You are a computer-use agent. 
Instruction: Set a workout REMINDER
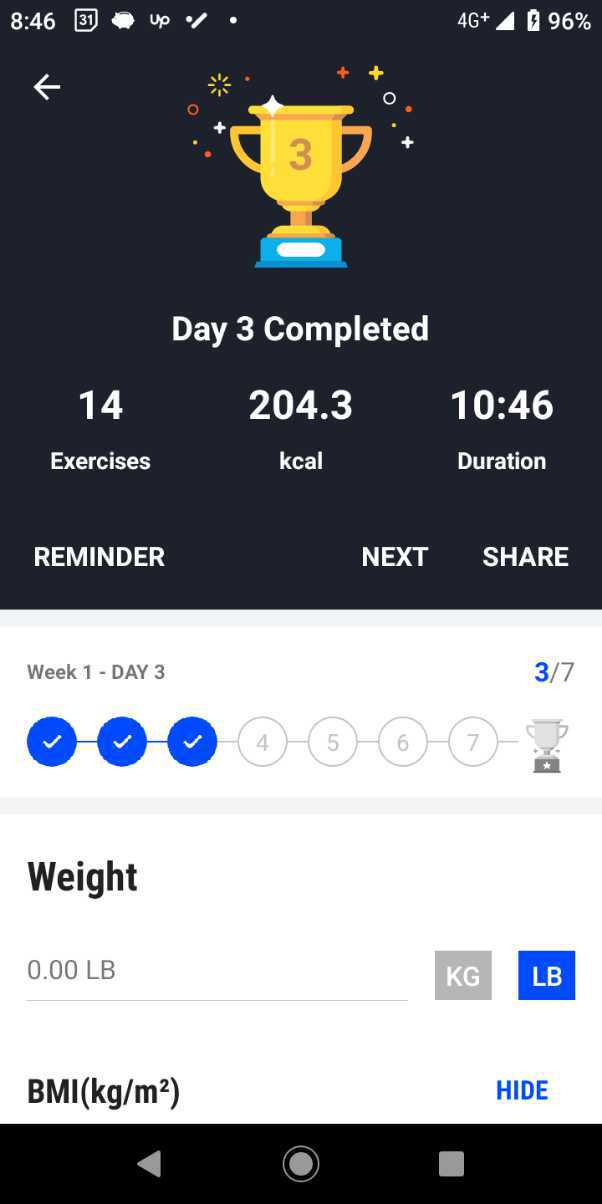tap(99, 557)
